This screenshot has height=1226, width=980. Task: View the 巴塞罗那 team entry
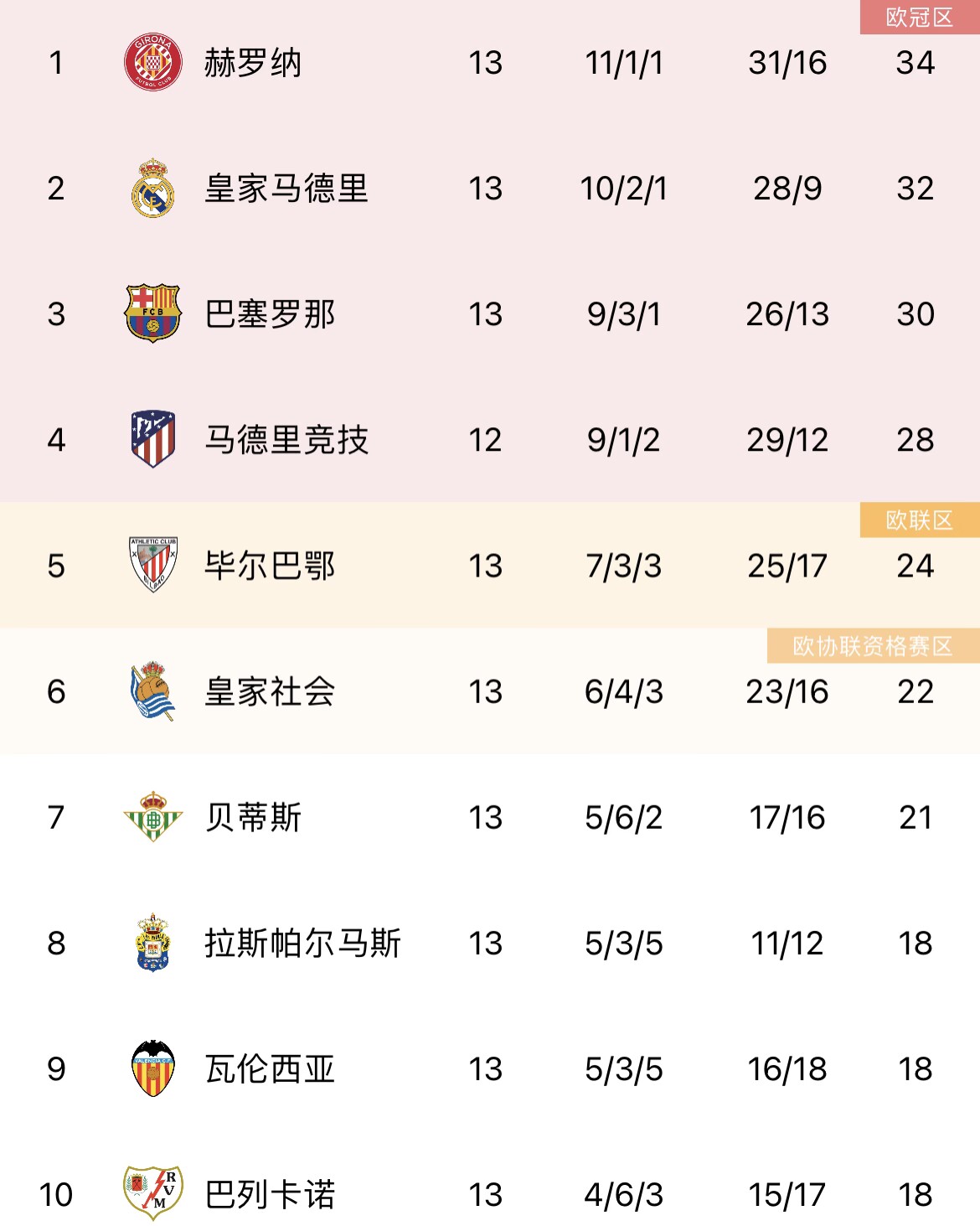click(x=270, y=314)
